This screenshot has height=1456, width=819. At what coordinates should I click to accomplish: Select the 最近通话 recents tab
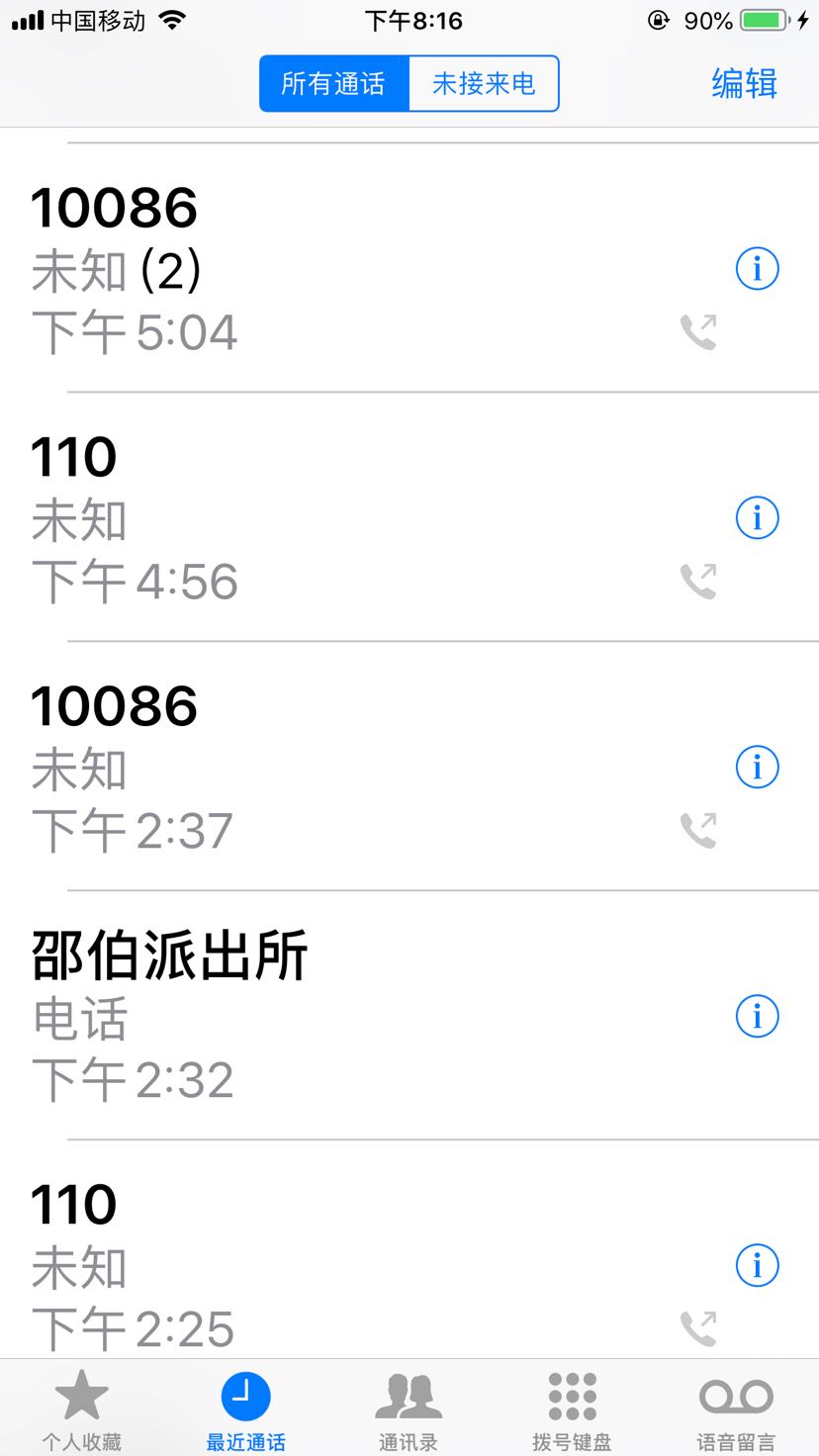[245, 1409]
